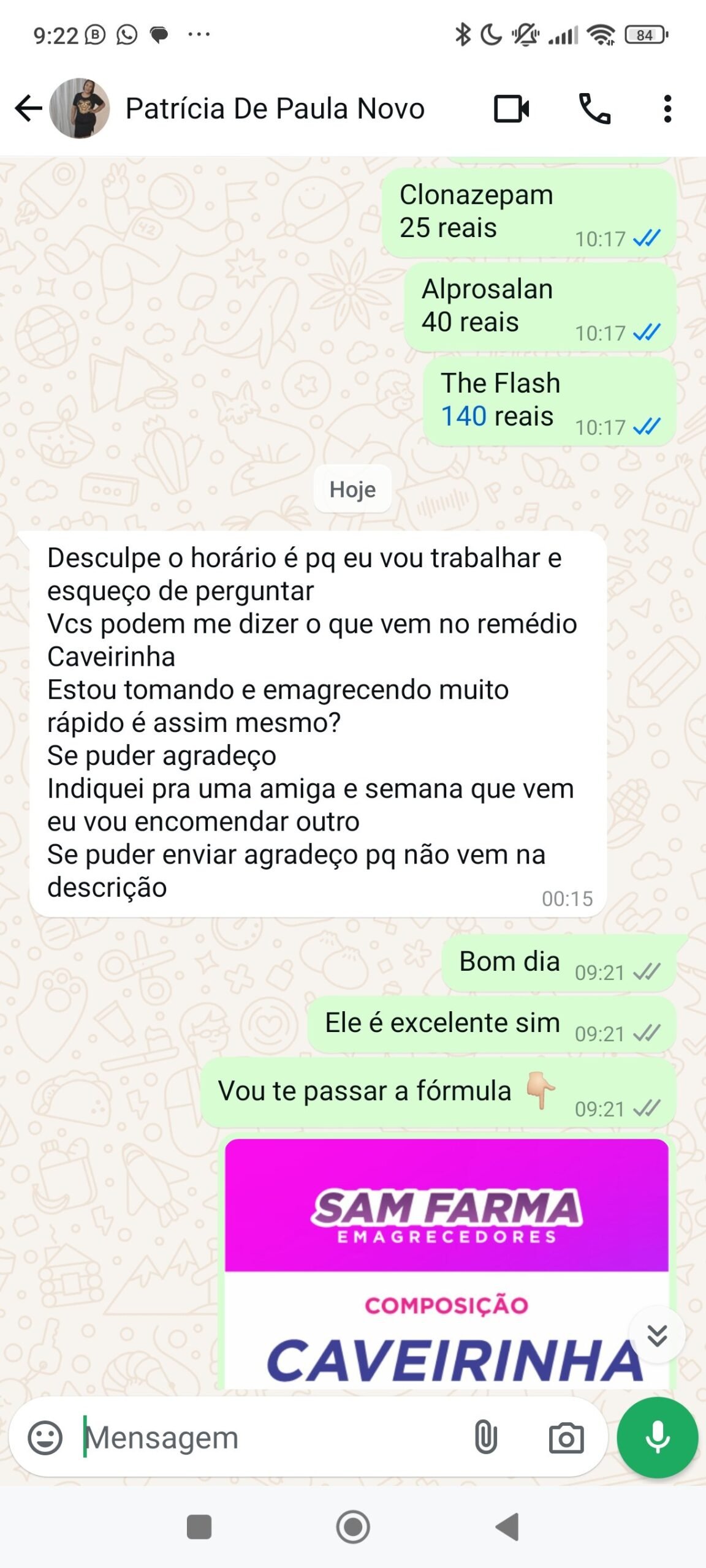Viewport: 706px width, 1568px height.
Task: Open Patrícia De Paula Novo's contact info
Action: [x=275, y=108]
